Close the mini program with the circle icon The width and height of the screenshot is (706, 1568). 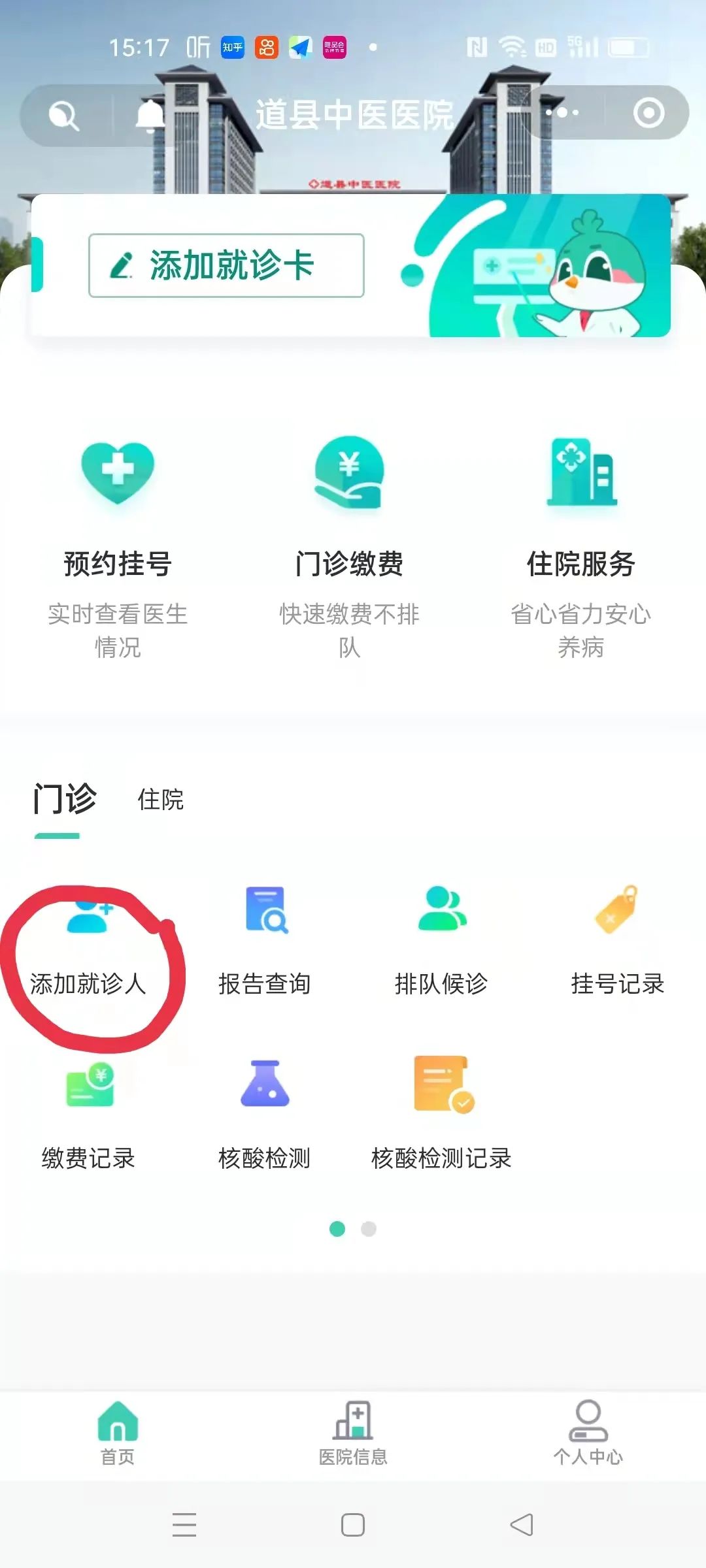pos(648,113)
